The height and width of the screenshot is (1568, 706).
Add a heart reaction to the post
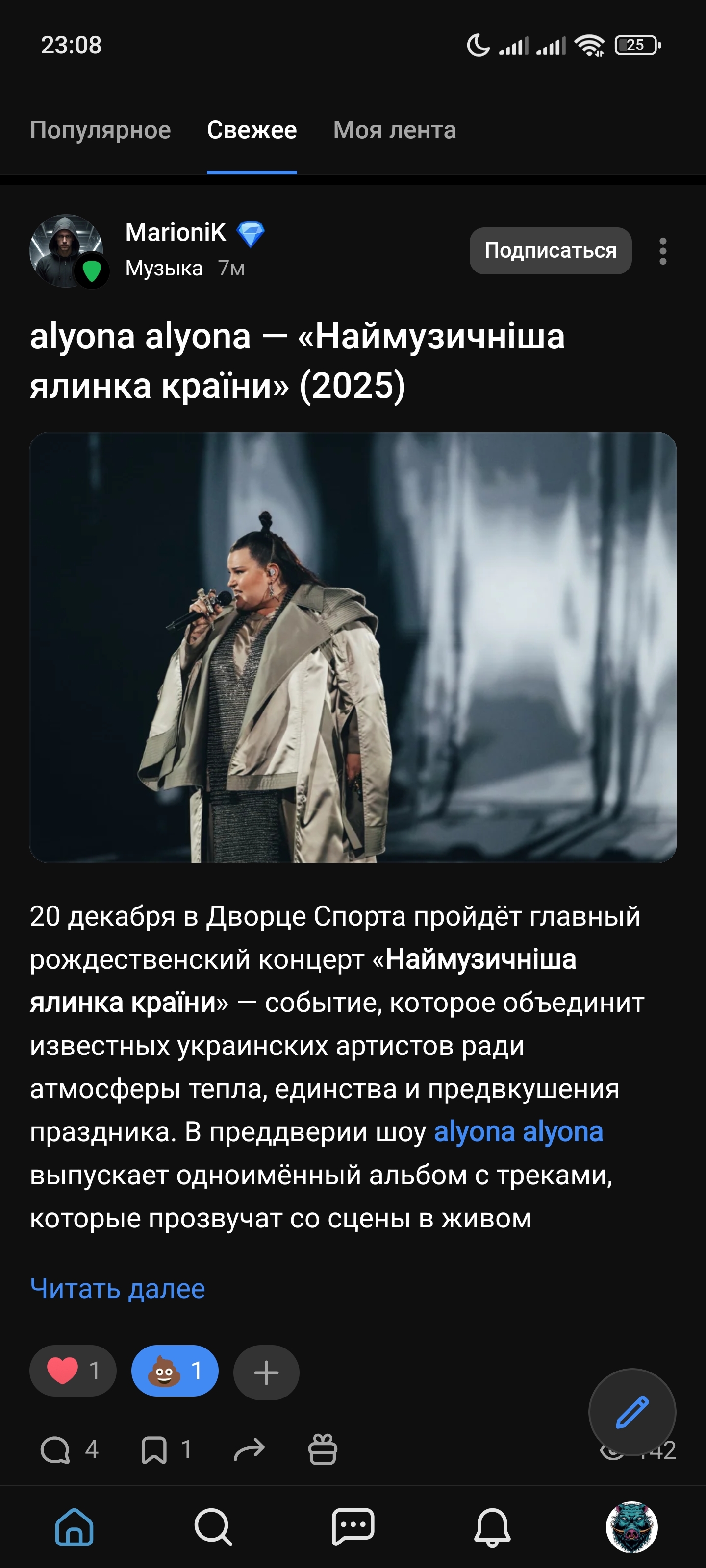coord(73,1372)
